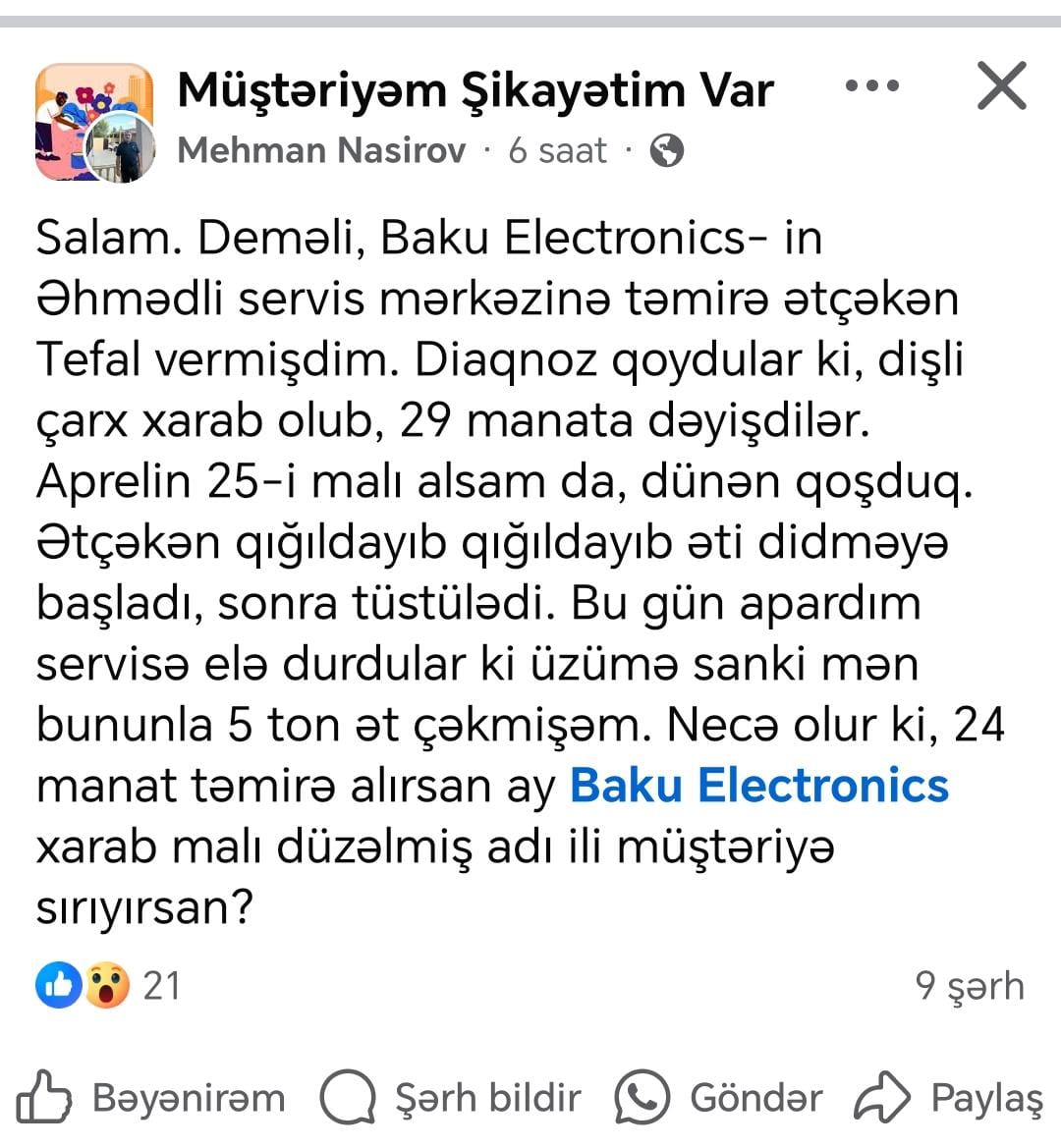This screenshot has height=1148, width=1061.
Task: Open the Baku Electronics tagged page link
Action: click(x=759, y=786)
